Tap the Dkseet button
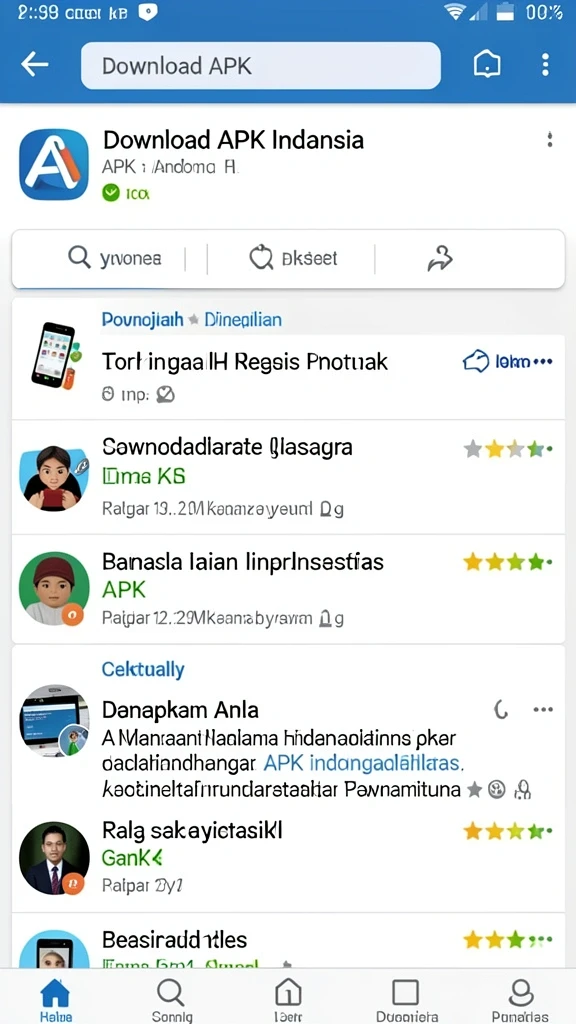Image resolution: width=576 pixels, height=1024 pixels. (293, 259)
